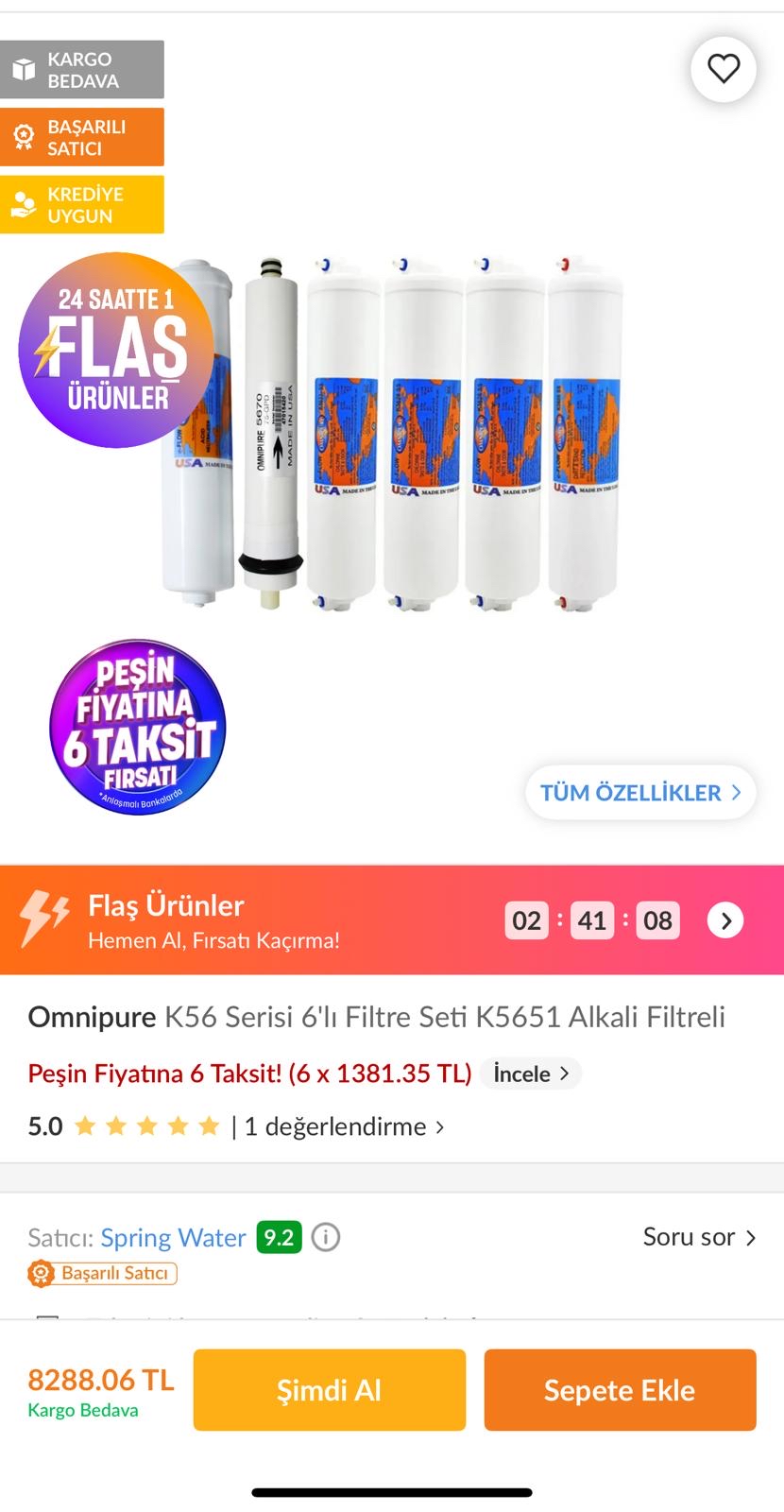Show seller score info icon
The image size is (784, 1512).
(326, 1237)
